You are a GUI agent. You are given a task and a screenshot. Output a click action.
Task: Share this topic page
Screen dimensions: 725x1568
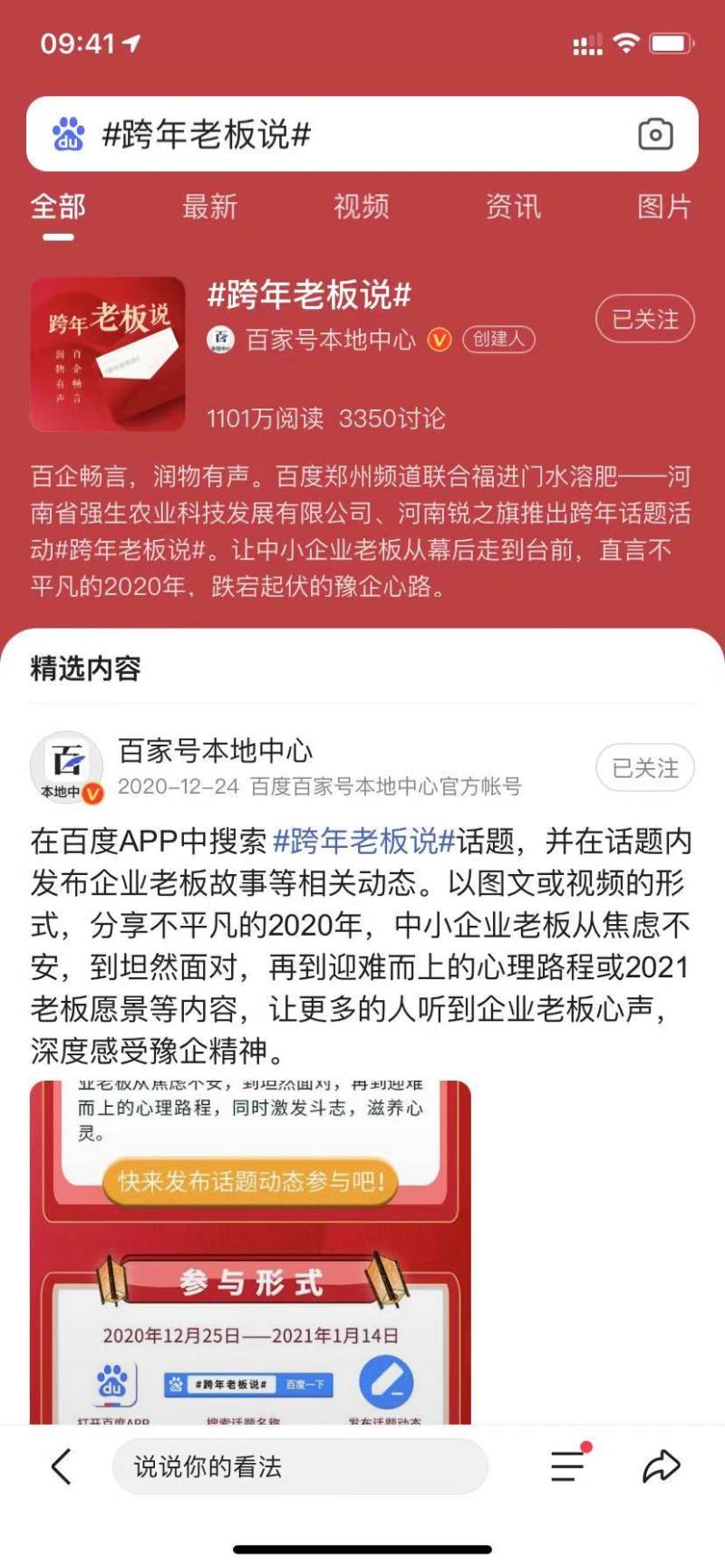point(661,1466)
